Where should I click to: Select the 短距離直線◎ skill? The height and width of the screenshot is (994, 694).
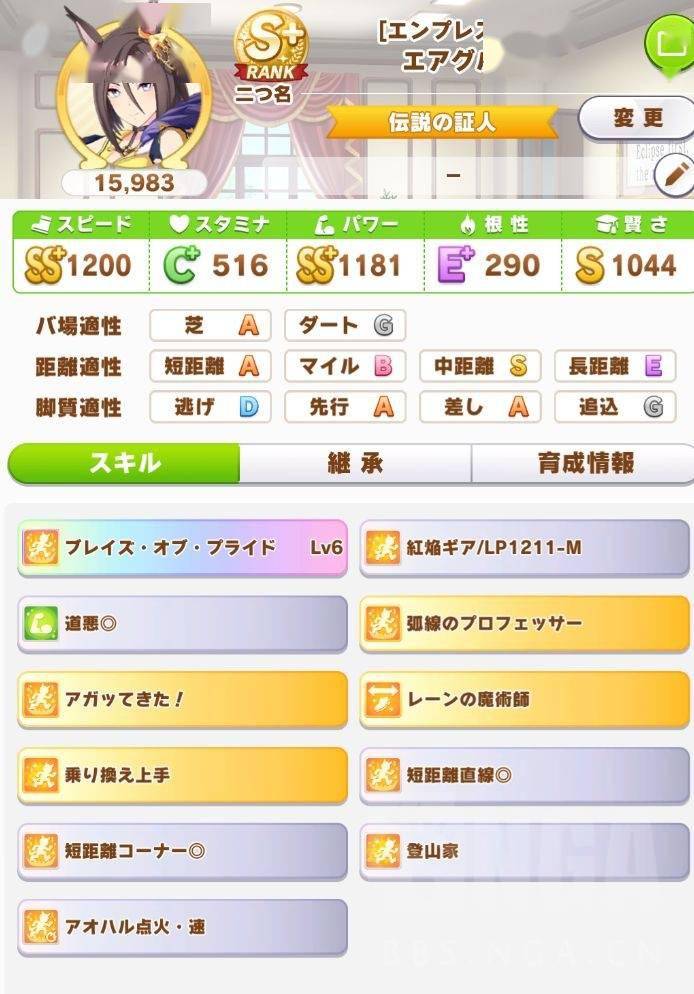(x=524, y=775)
